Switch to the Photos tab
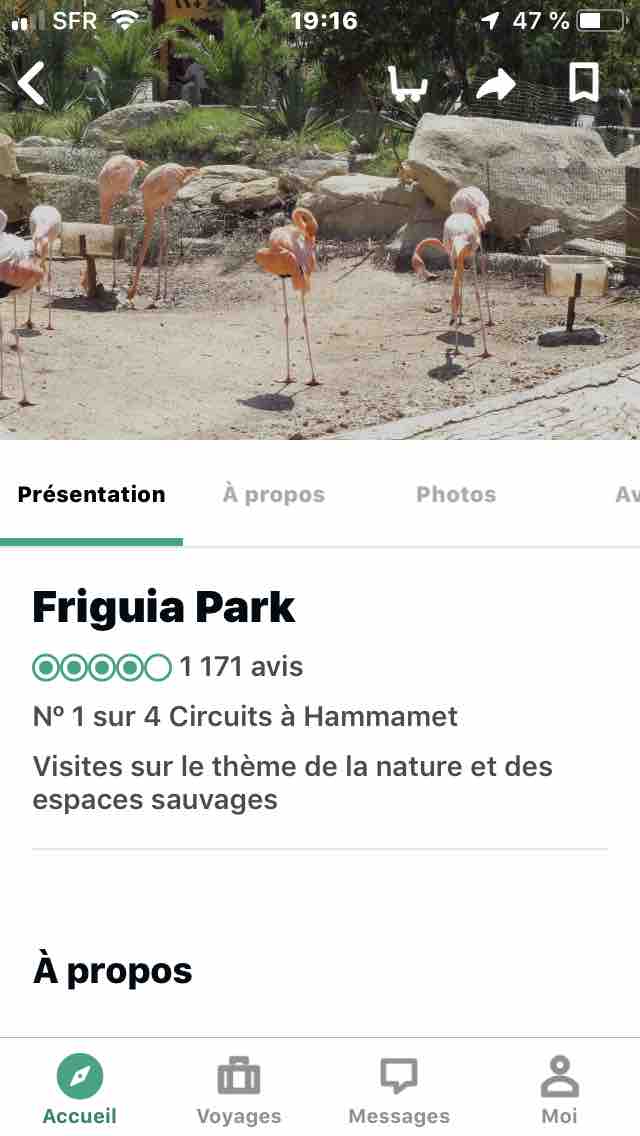Image resolution: width=640 pixels, height=1136 pixels. 456,494
